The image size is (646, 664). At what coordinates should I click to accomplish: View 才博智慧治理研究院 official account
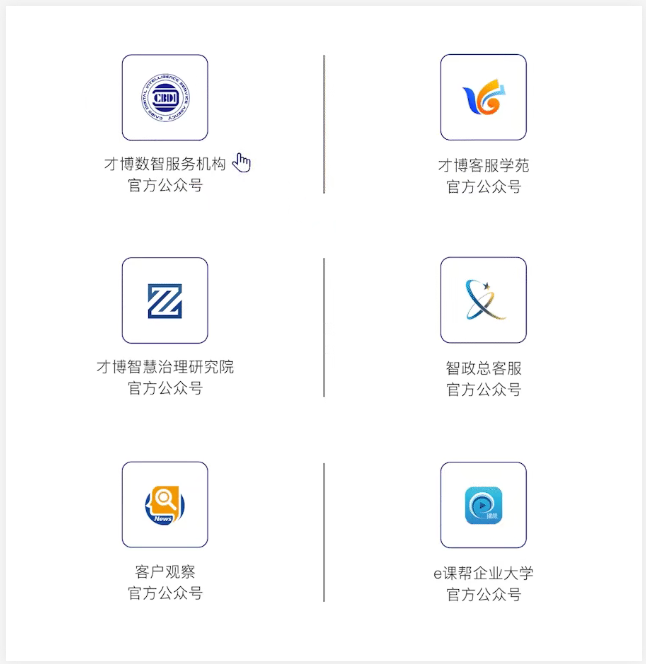click(x=165, y=301)
